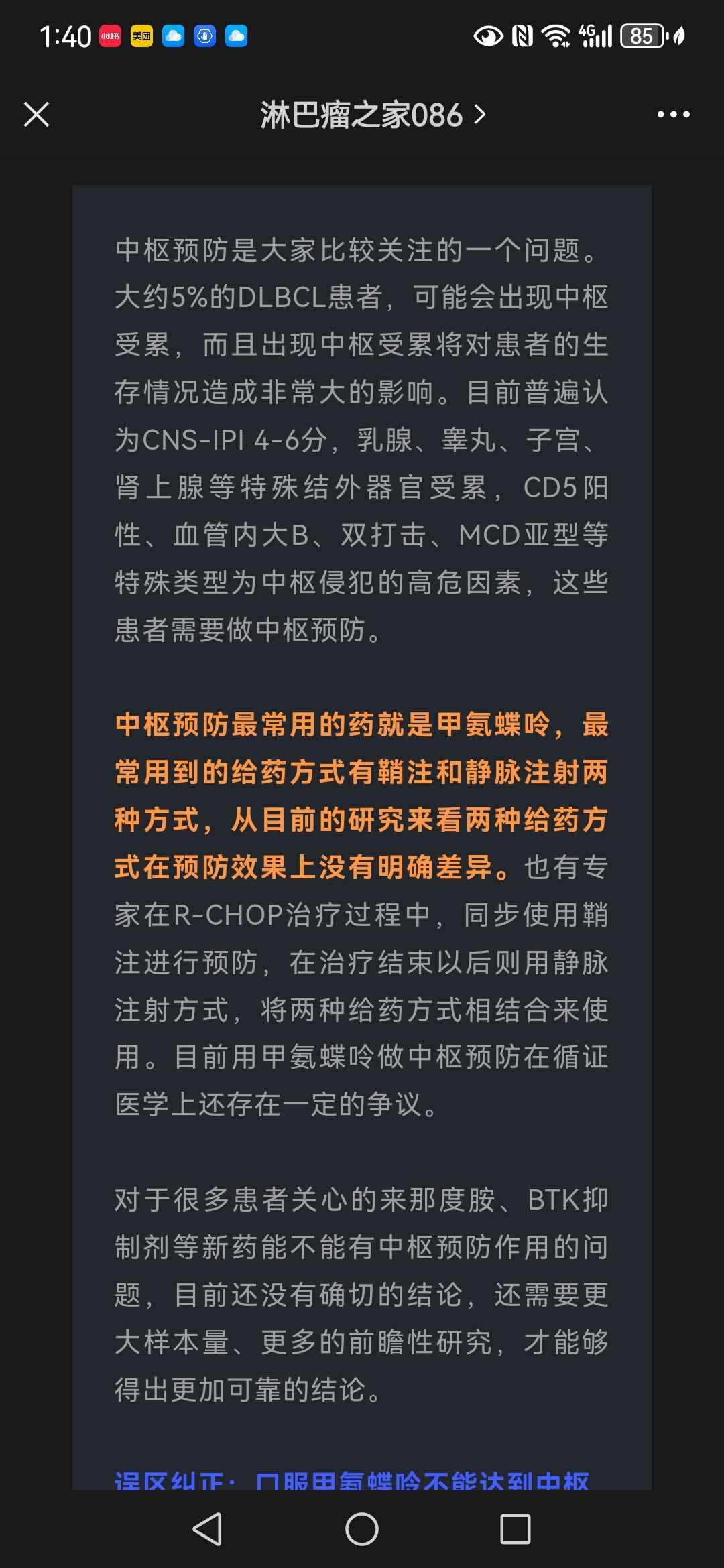Go to the home screen
The width and height of the screenshot is (724, 1568).
coord(362,1529)
